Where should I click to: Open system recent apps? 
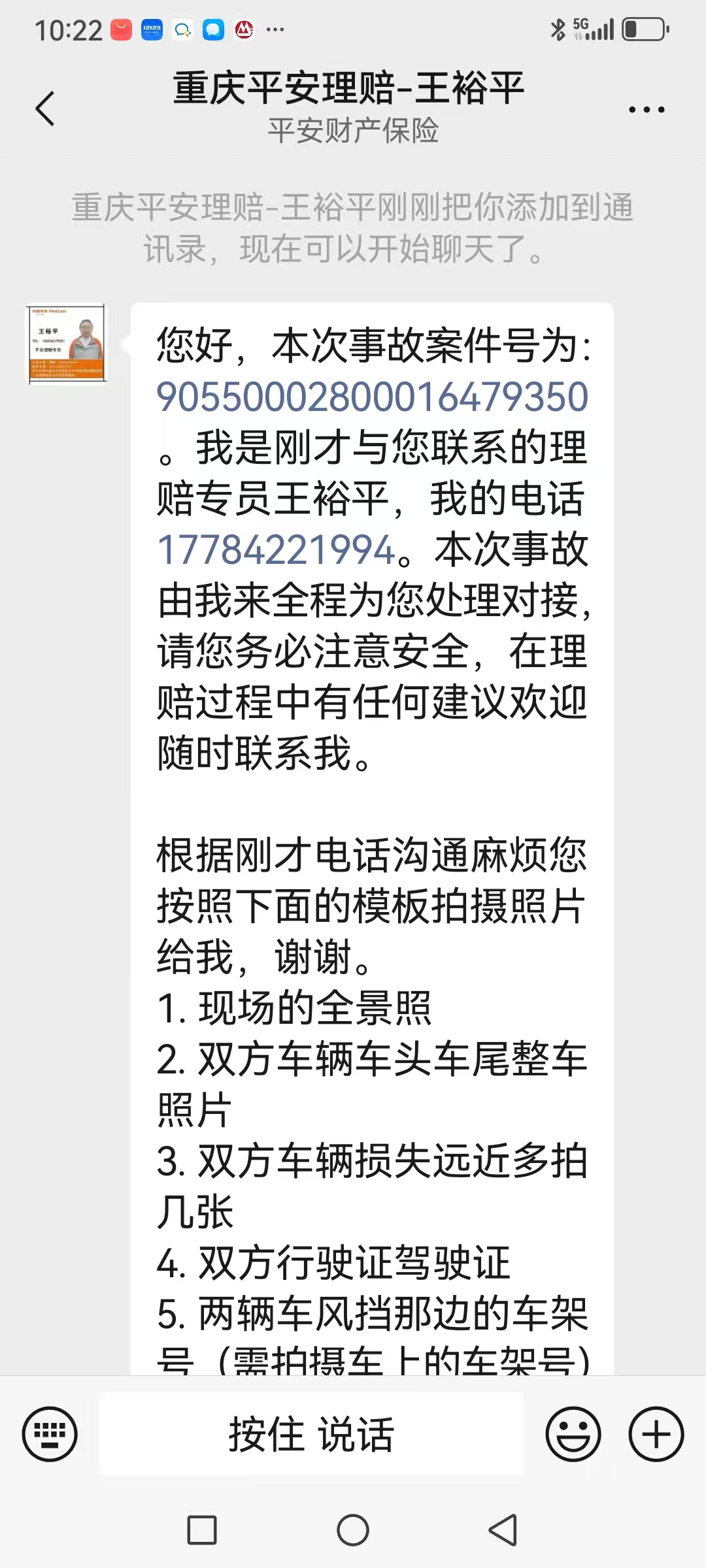click(x=202, y=1530)
